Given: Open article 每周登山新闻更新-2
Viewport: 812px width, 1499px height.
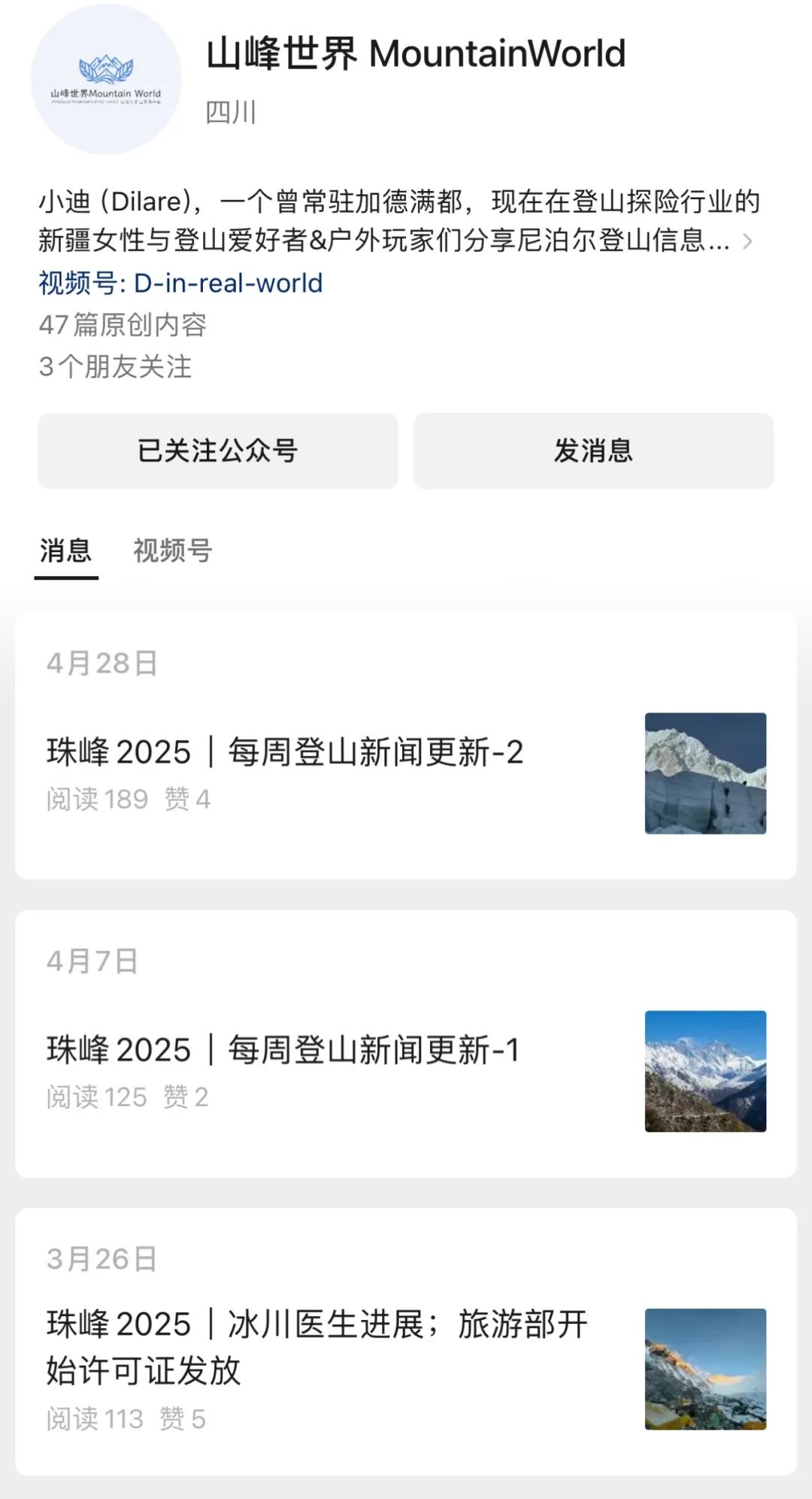Looking at the screenshot, I should click(285, 753).
